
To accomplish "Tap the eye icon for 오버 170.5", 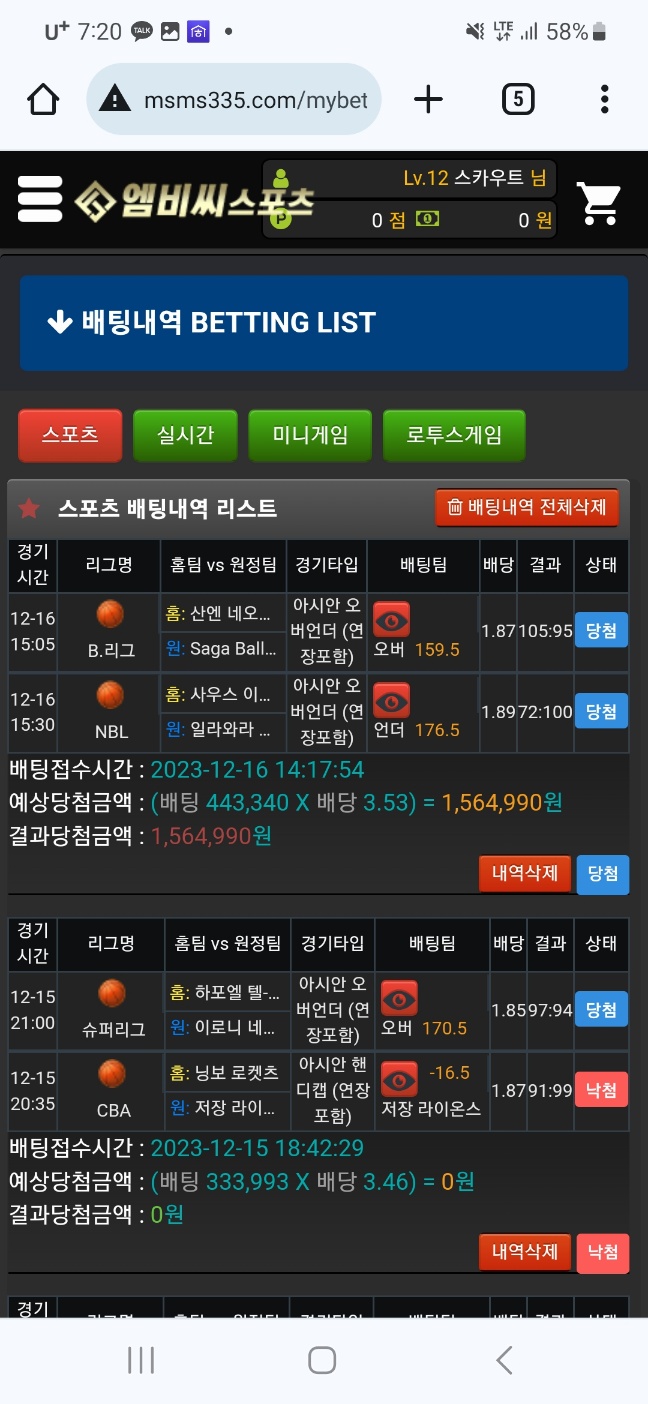I will pos(399,998).
